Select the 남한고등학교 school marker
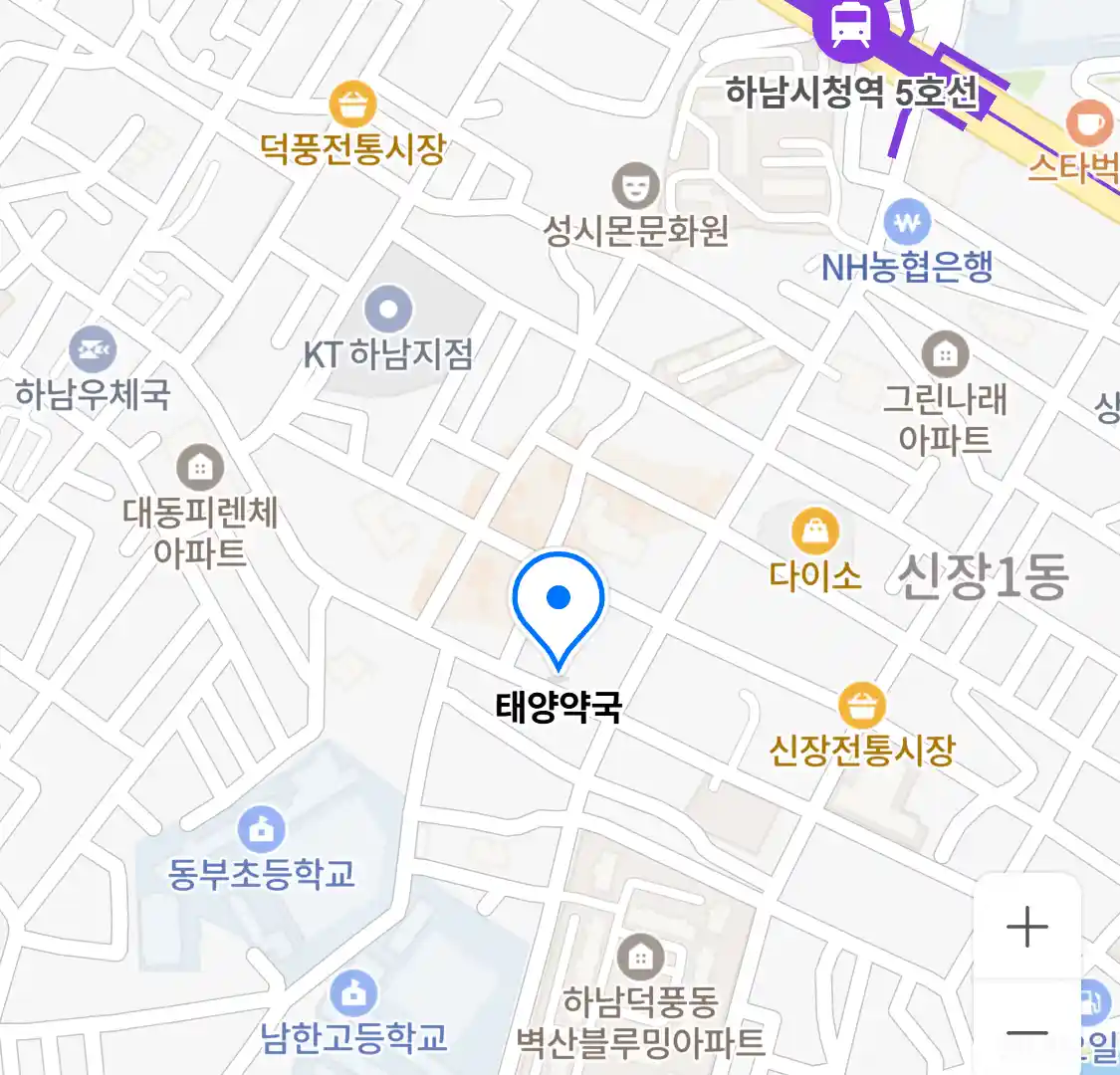This screenshot has height=1075, width=1120. (353, 993)
